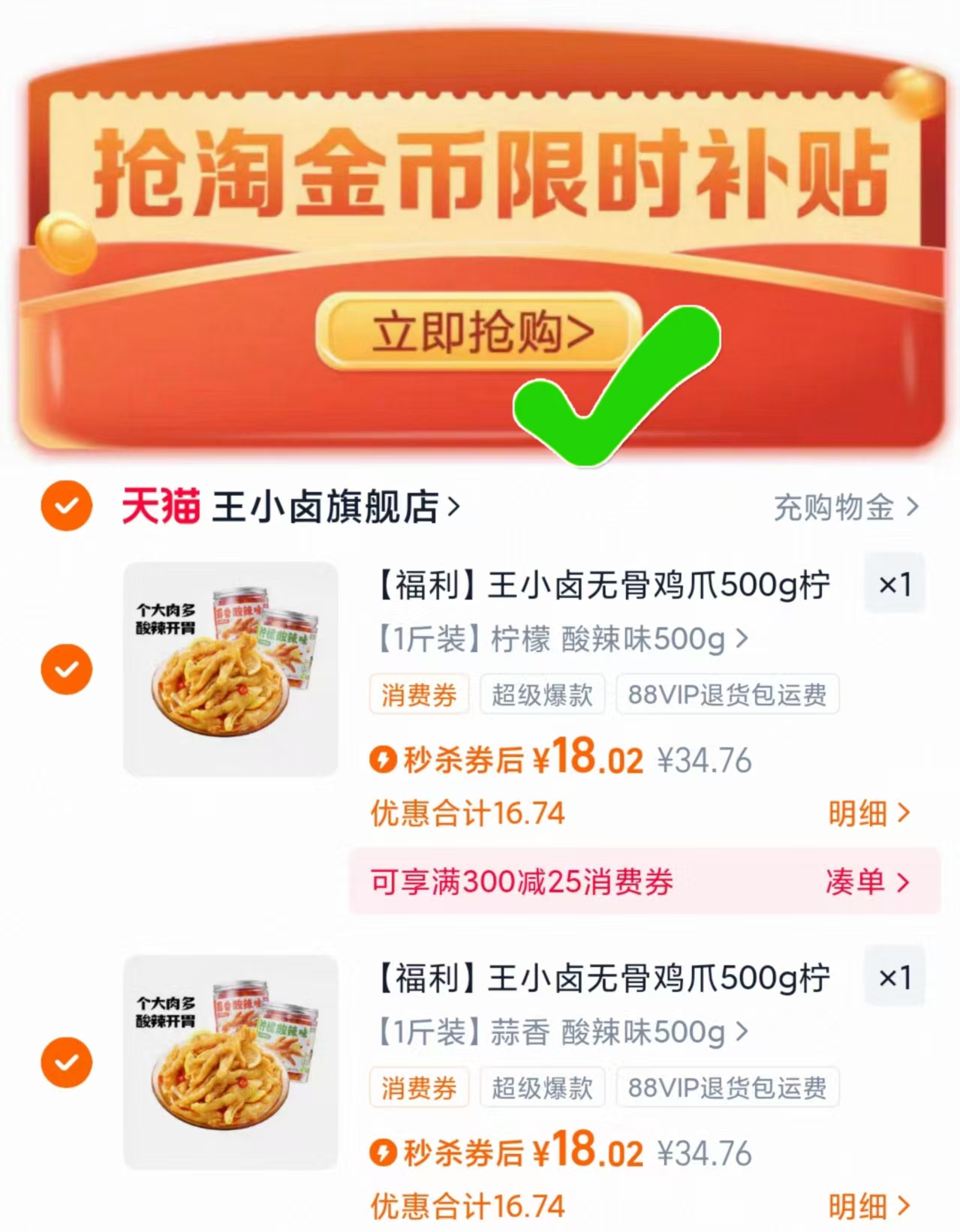Click the lightning 秒杀 icon on the lemon item
Screen dimensions: 960x1232
[x=384, y=760]
